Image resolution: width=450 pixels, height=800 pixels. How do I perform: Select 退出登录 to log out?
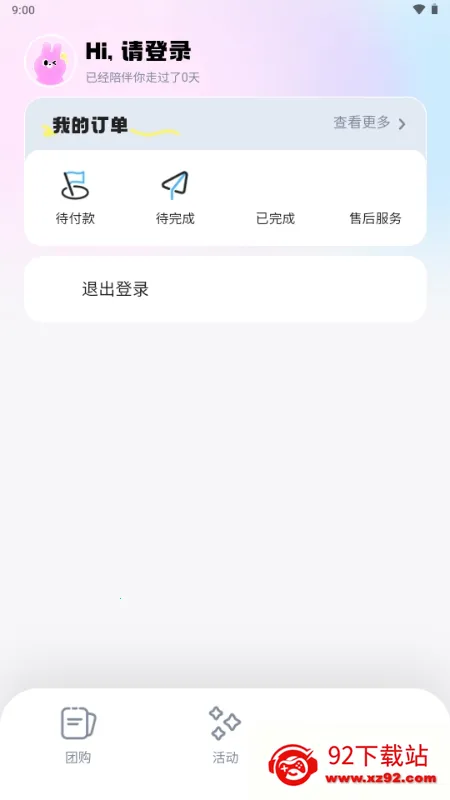coord(225,289)
